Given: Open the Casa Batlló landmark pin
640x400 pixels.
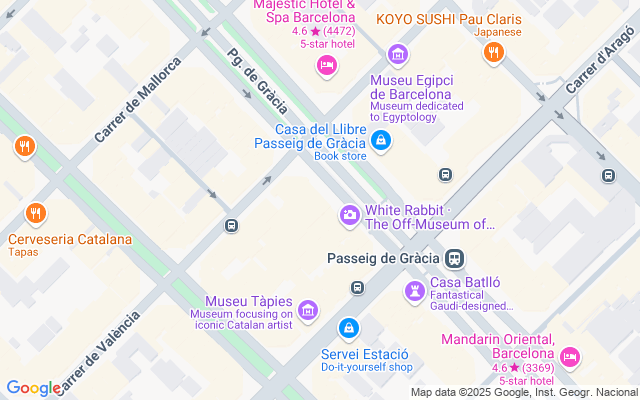Looking at the screenshot, I should [414, 291].
